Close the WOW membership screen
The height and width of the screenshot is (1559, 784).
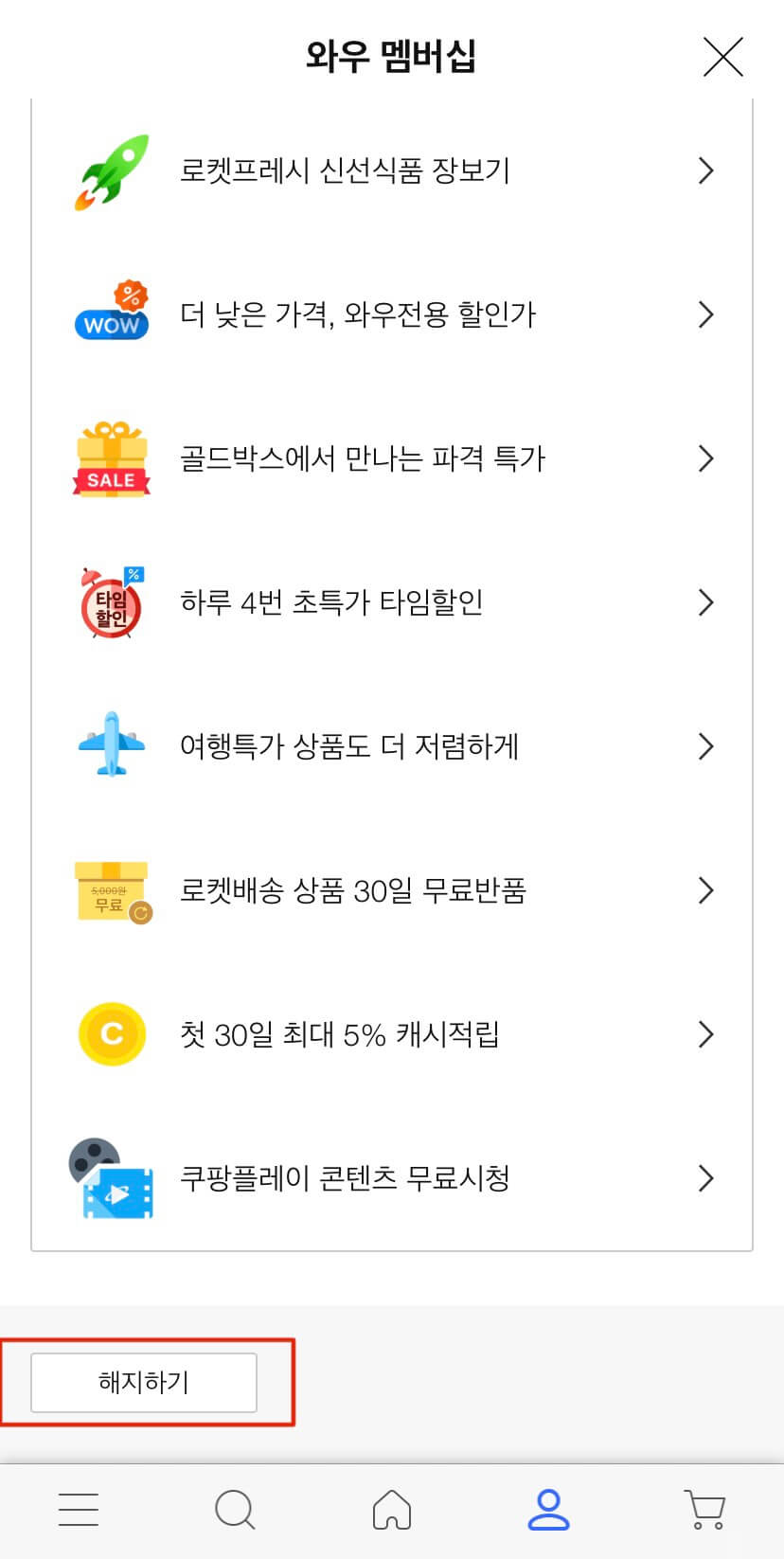pyautogui.click(x=722, y=57)
